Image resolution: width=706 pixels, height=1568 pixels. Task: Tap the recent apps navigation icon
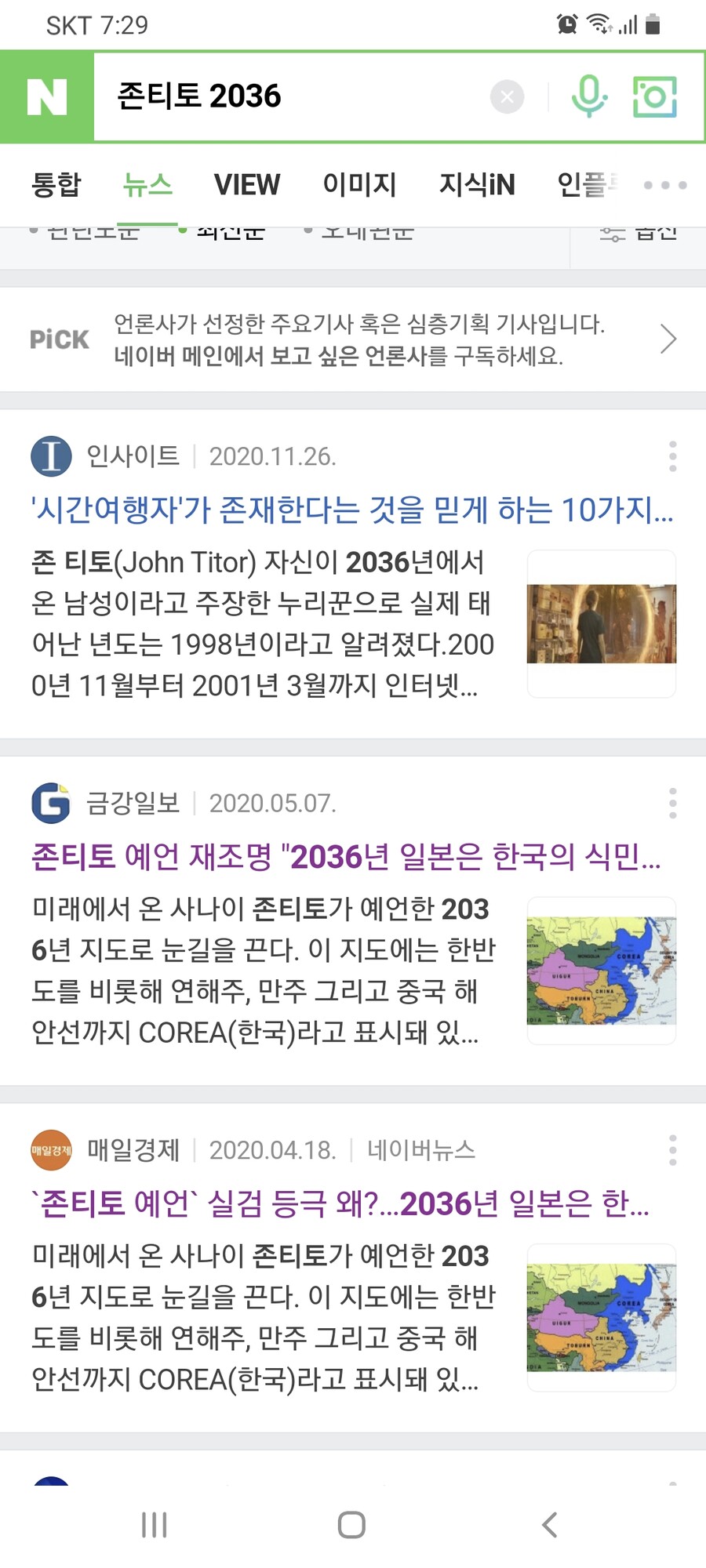coord(154,1525)
